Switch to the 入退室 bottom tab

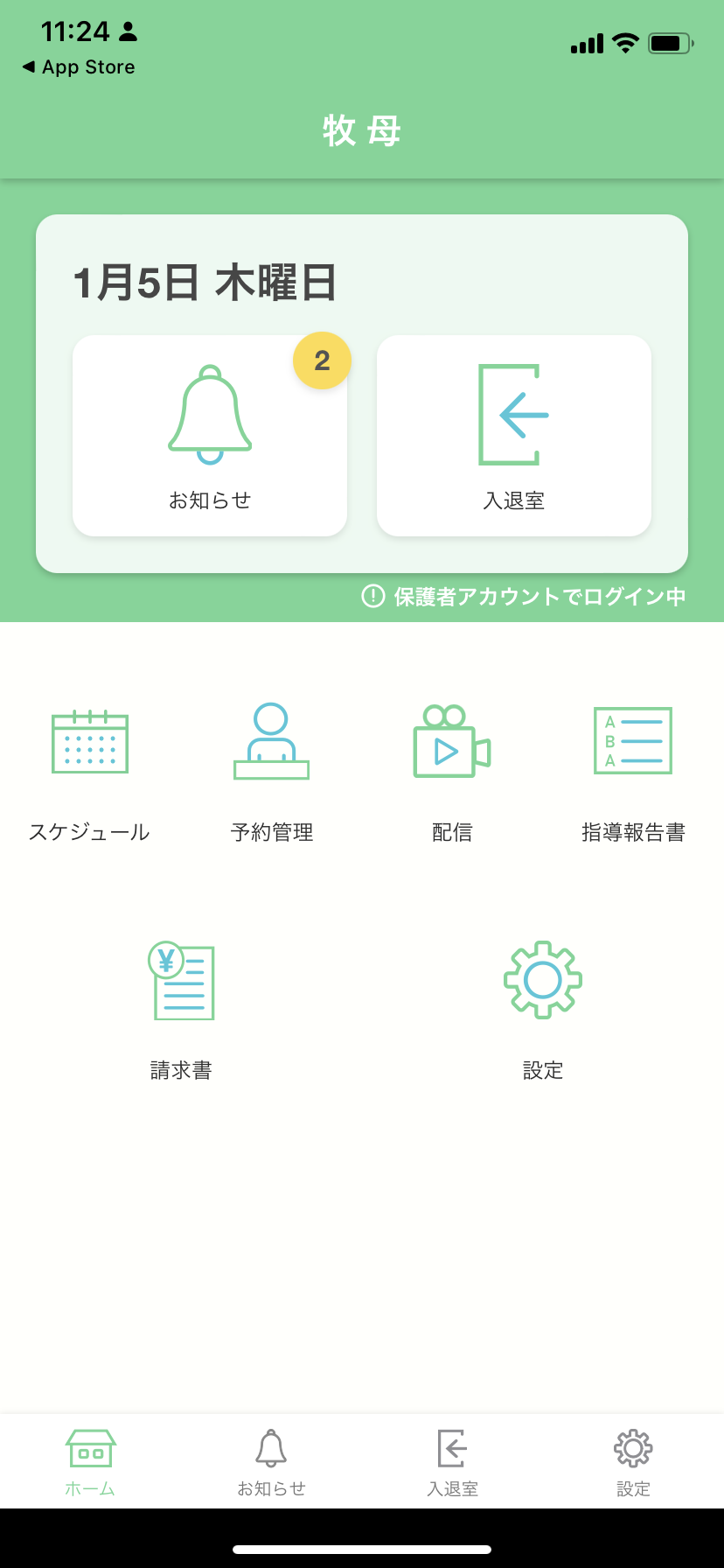452,1463
